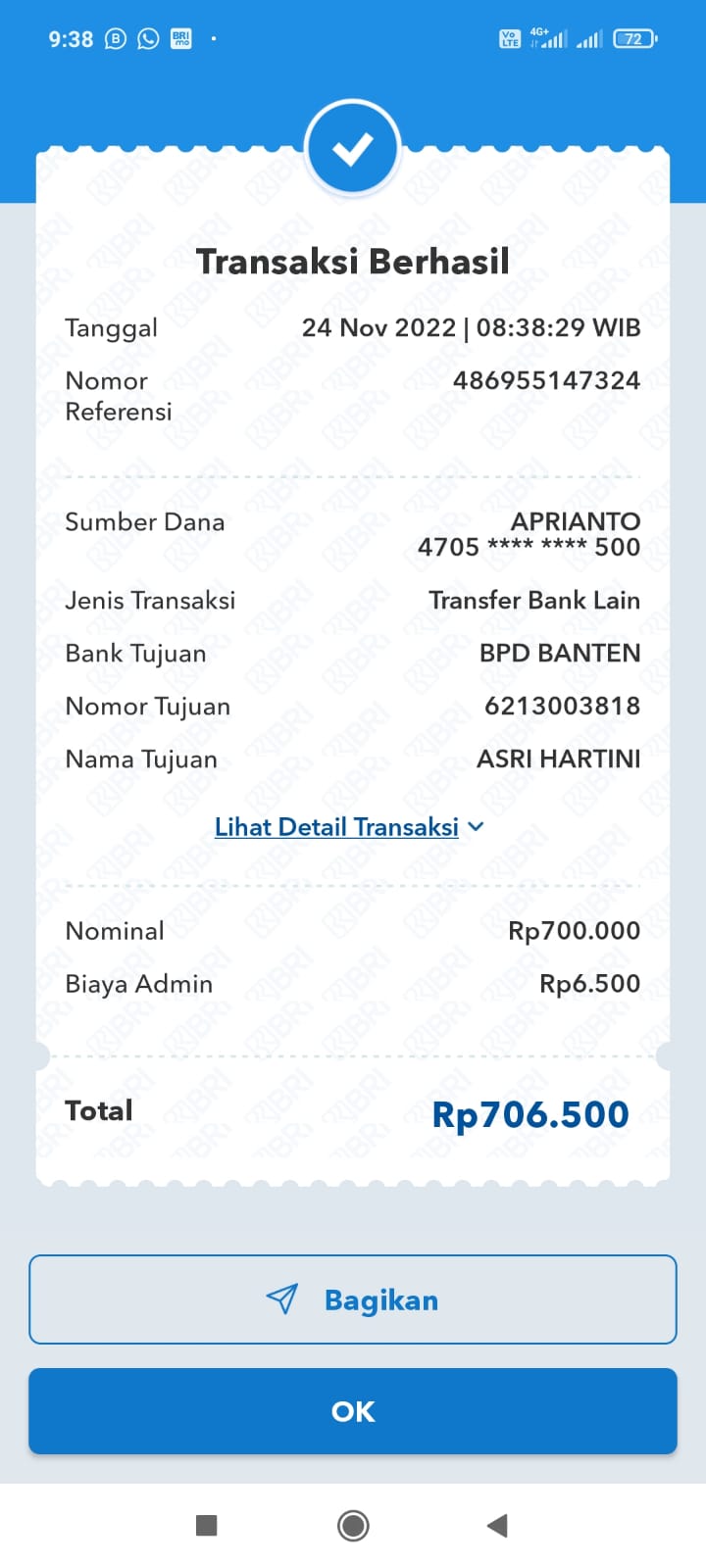This screenshot has height=1568, width=706.
Task: Click the blue success checkmark icon
Action: (352, 145)
